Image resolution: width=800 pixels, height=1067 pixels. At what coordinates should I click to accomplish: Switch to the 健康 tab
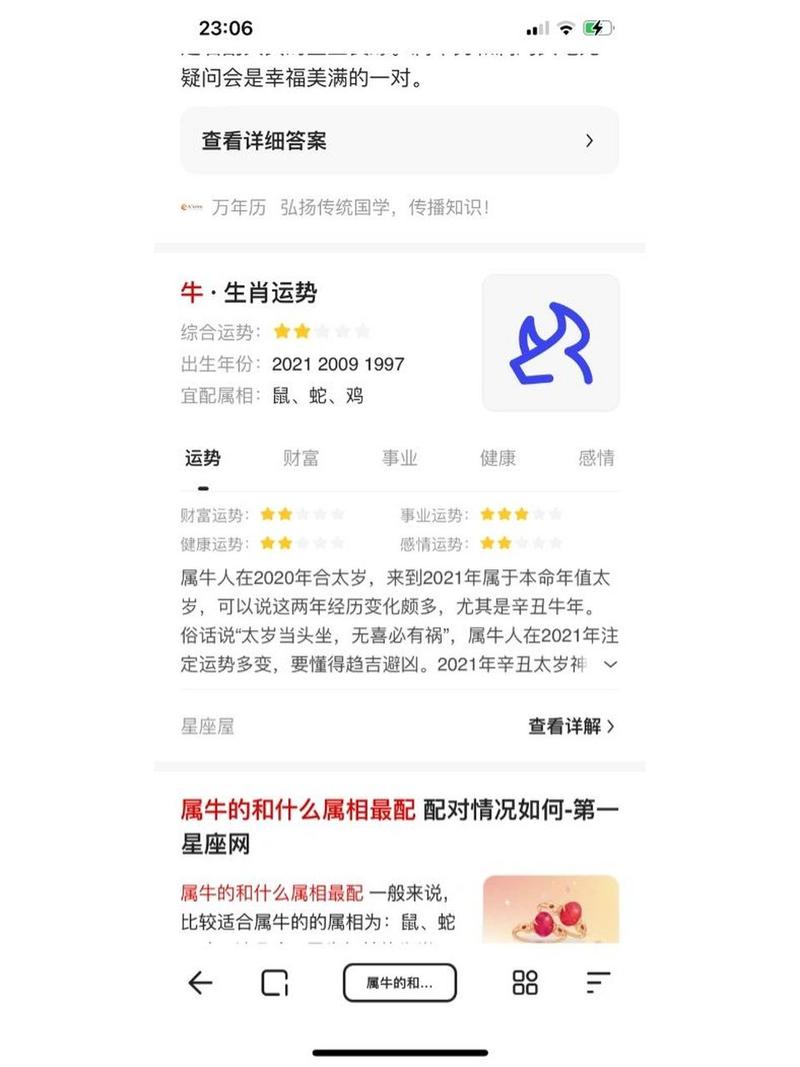(497, 459)
